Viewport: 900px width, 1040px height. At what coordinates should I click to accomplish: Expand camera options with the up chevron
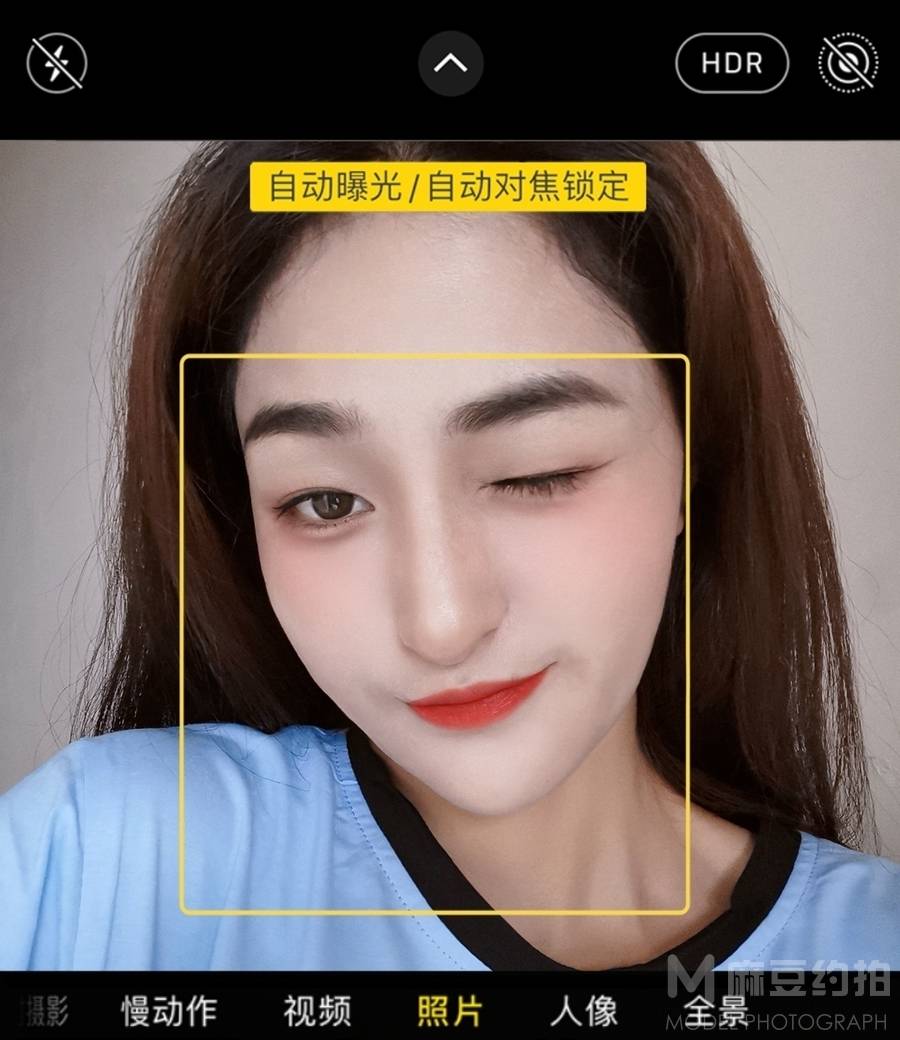pos(451,64)
